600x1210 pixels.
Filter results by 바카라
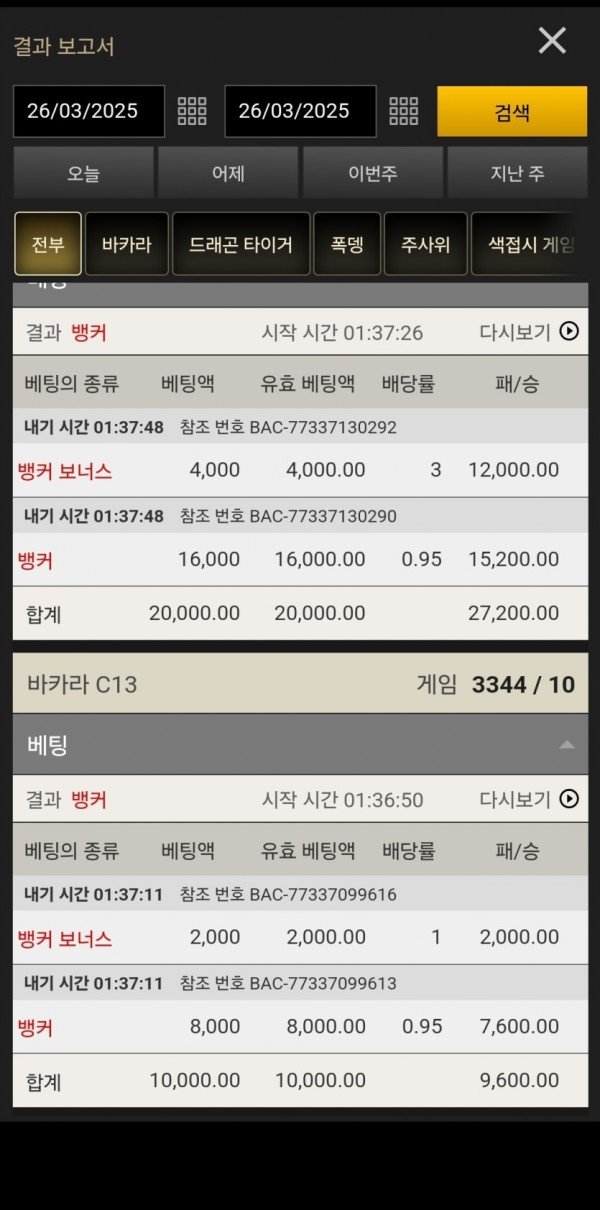point(126,244)
